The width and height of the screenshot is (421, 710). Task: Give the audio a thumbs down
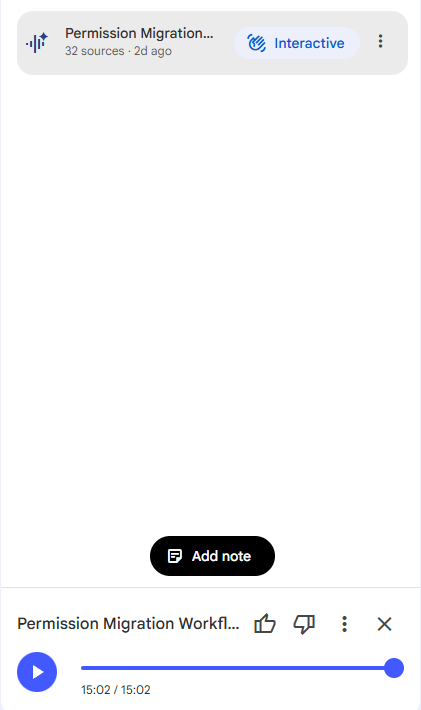[304, 624]
